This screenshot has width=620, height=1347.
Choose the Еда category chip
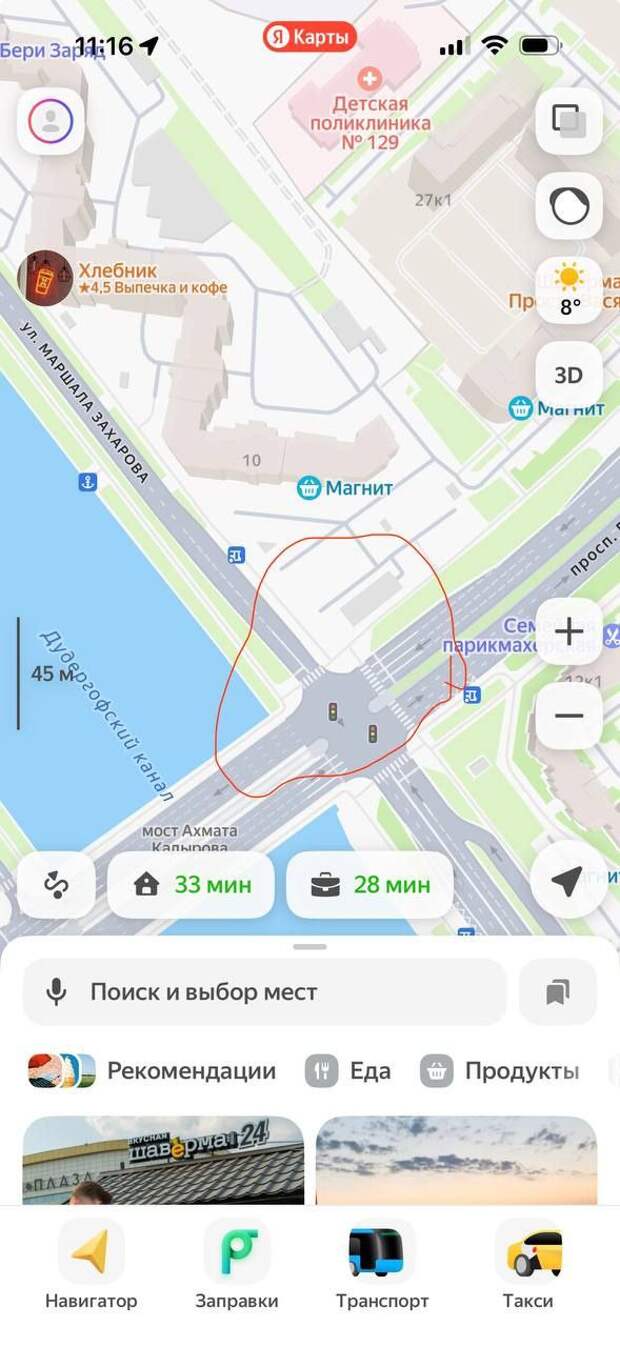click(348, 1071)
